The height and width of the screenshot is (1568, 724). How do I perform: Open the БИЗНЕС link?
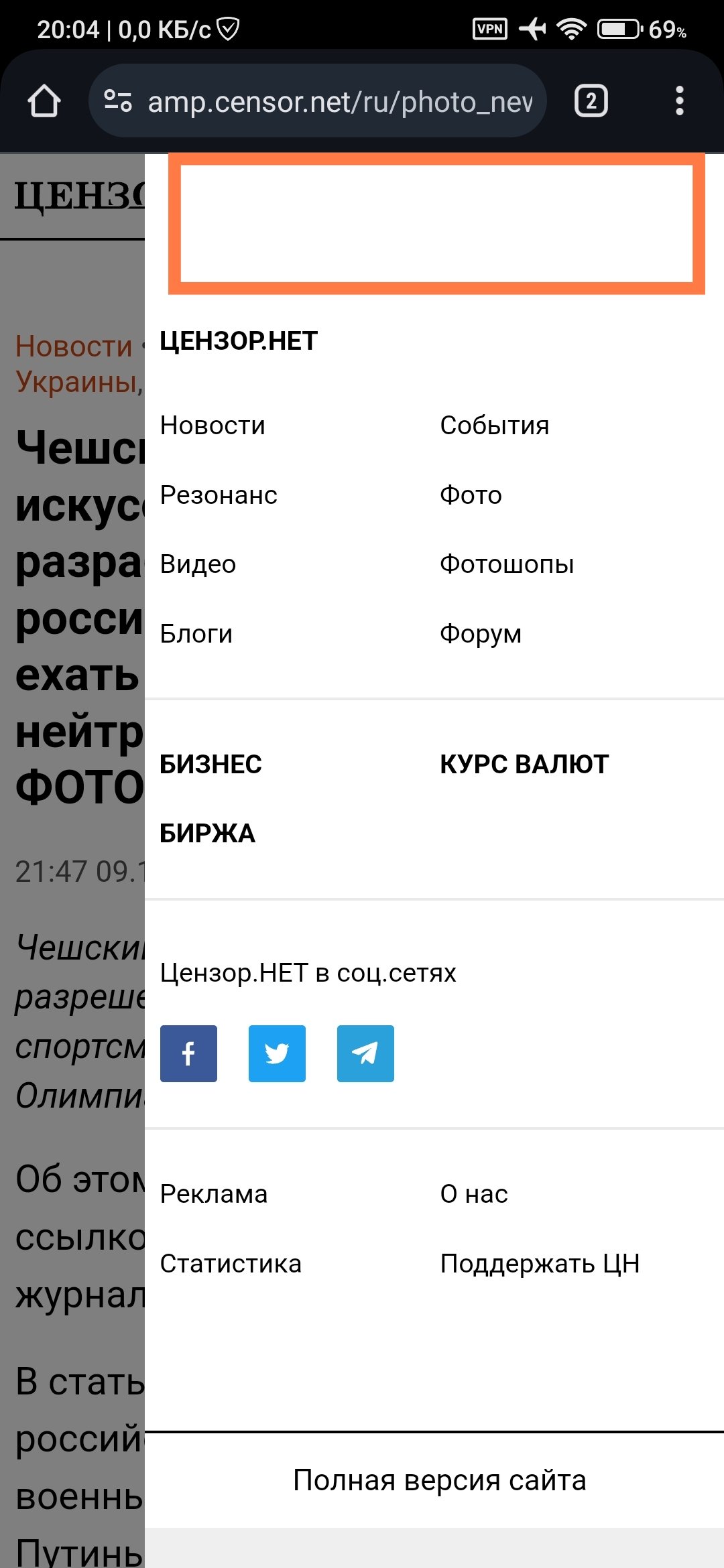click(x=210, y=764)
